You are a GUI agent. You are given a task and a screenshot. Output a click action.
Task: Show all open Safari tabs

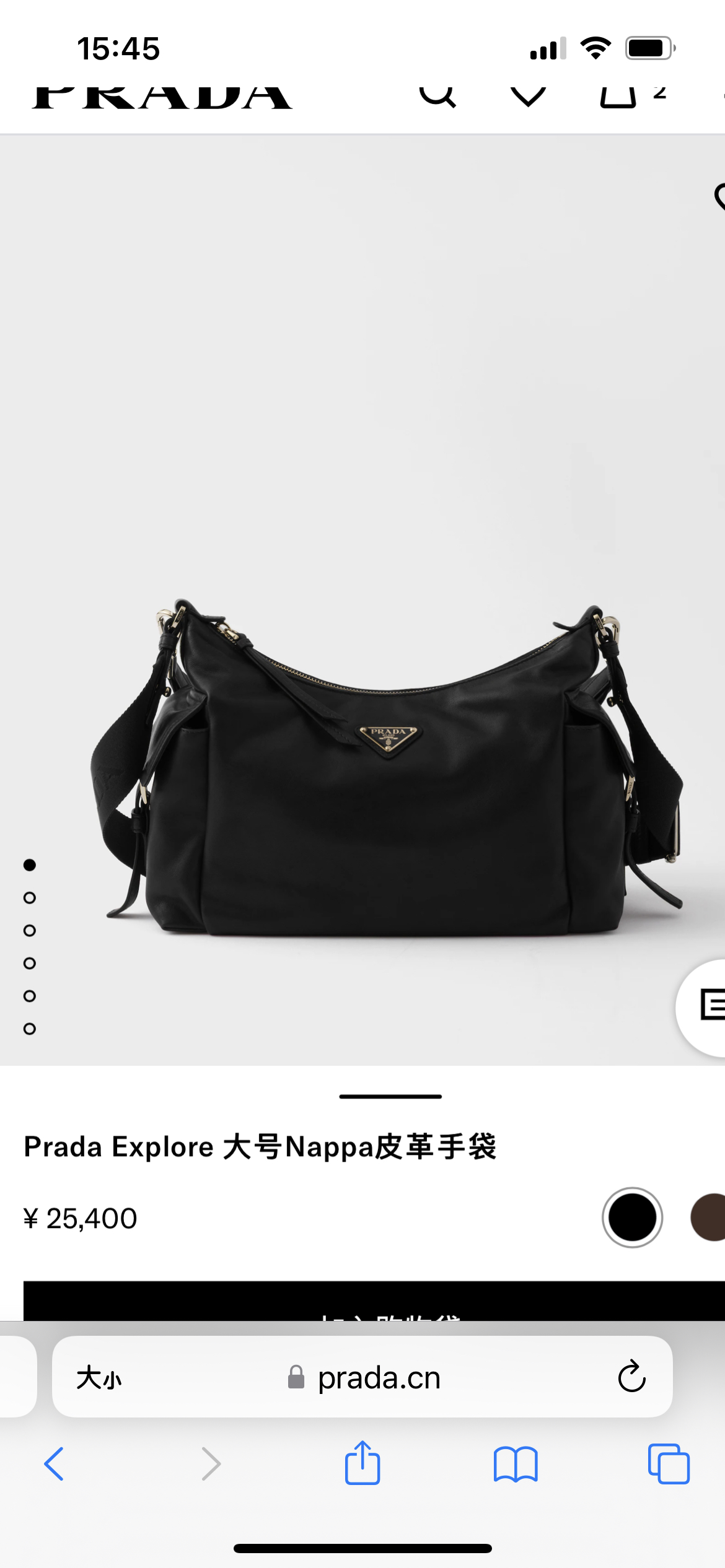669,1464
